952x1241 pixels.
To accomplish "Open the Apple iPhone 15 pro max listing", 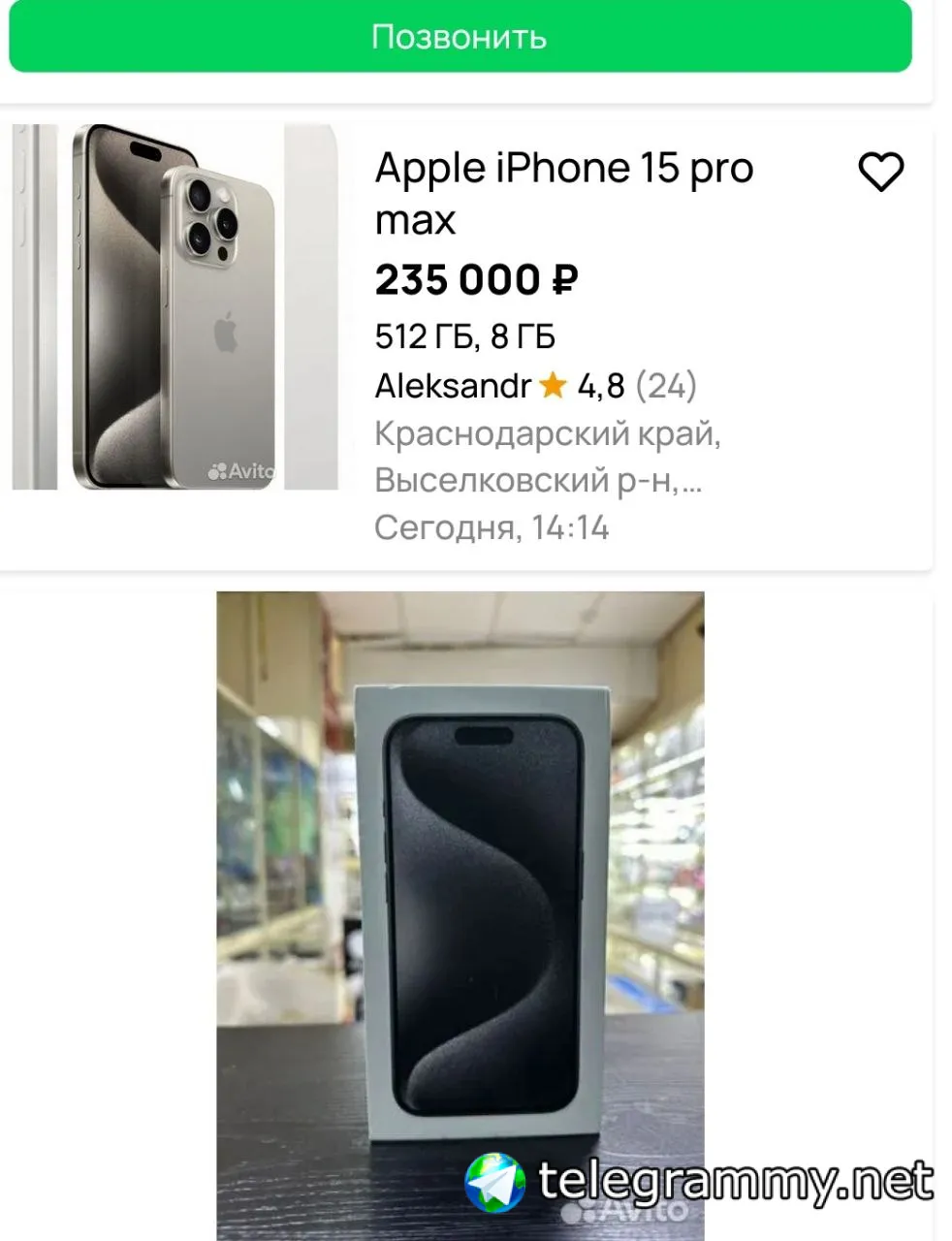I will click(x=563, y=193).
